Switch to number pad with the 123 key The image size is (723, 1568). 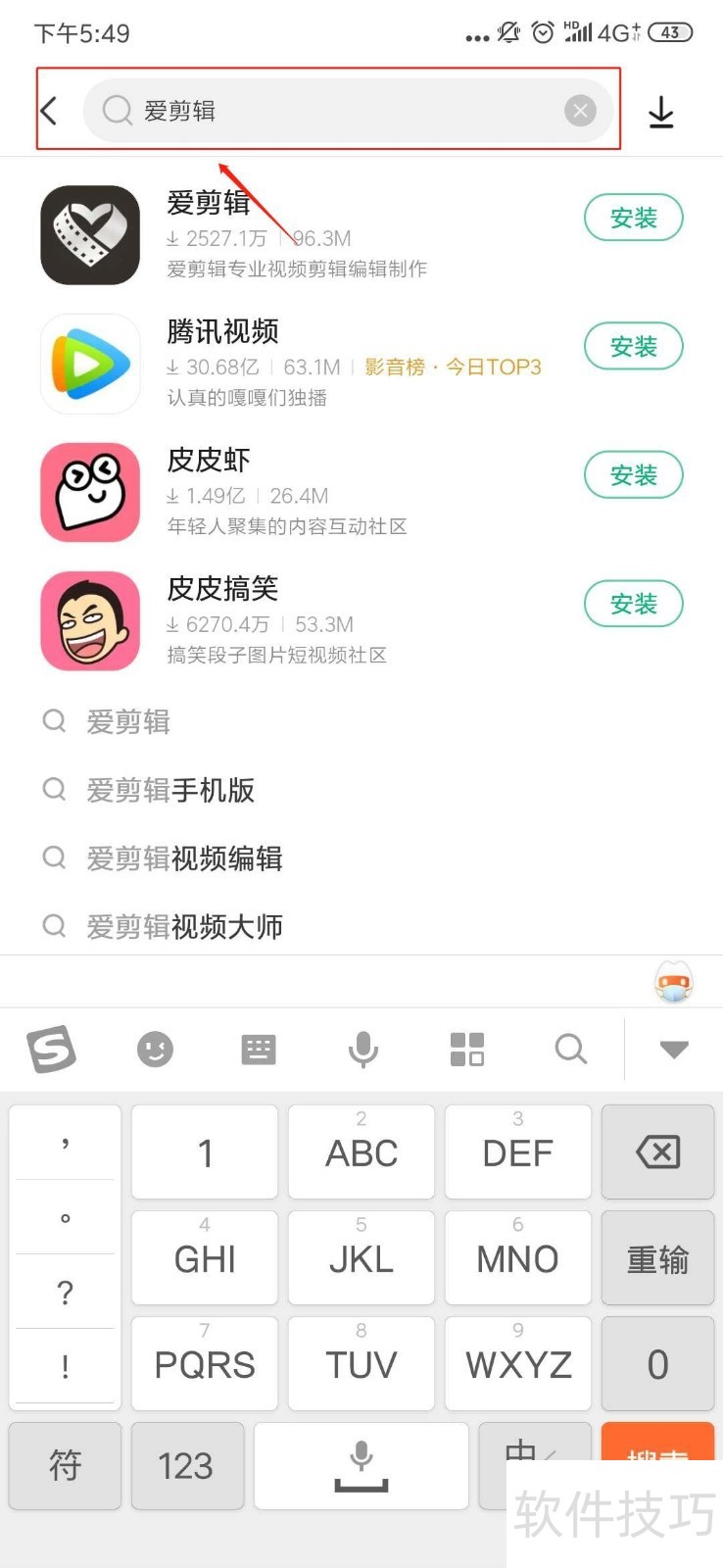tap(186, 1466)
